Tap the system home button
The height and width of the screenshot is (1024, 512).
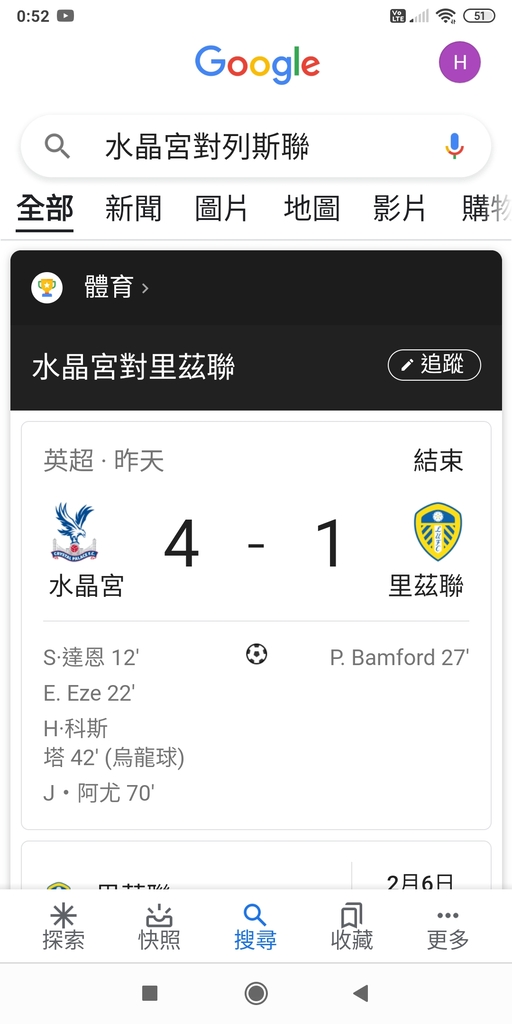pos(256,993)
